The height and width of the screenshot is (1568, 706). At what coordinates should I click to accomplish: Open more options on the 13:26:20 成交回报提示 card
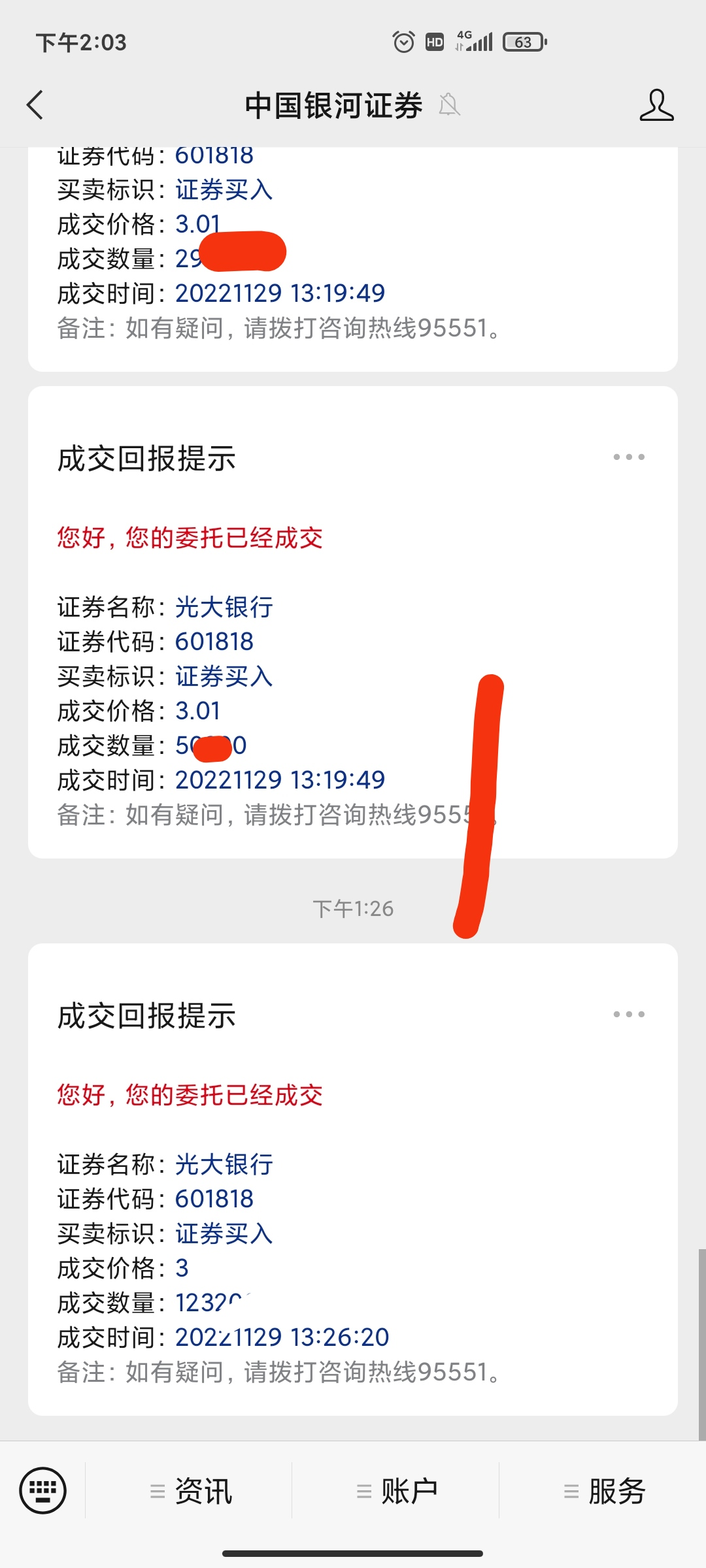tap(629, 1015)
